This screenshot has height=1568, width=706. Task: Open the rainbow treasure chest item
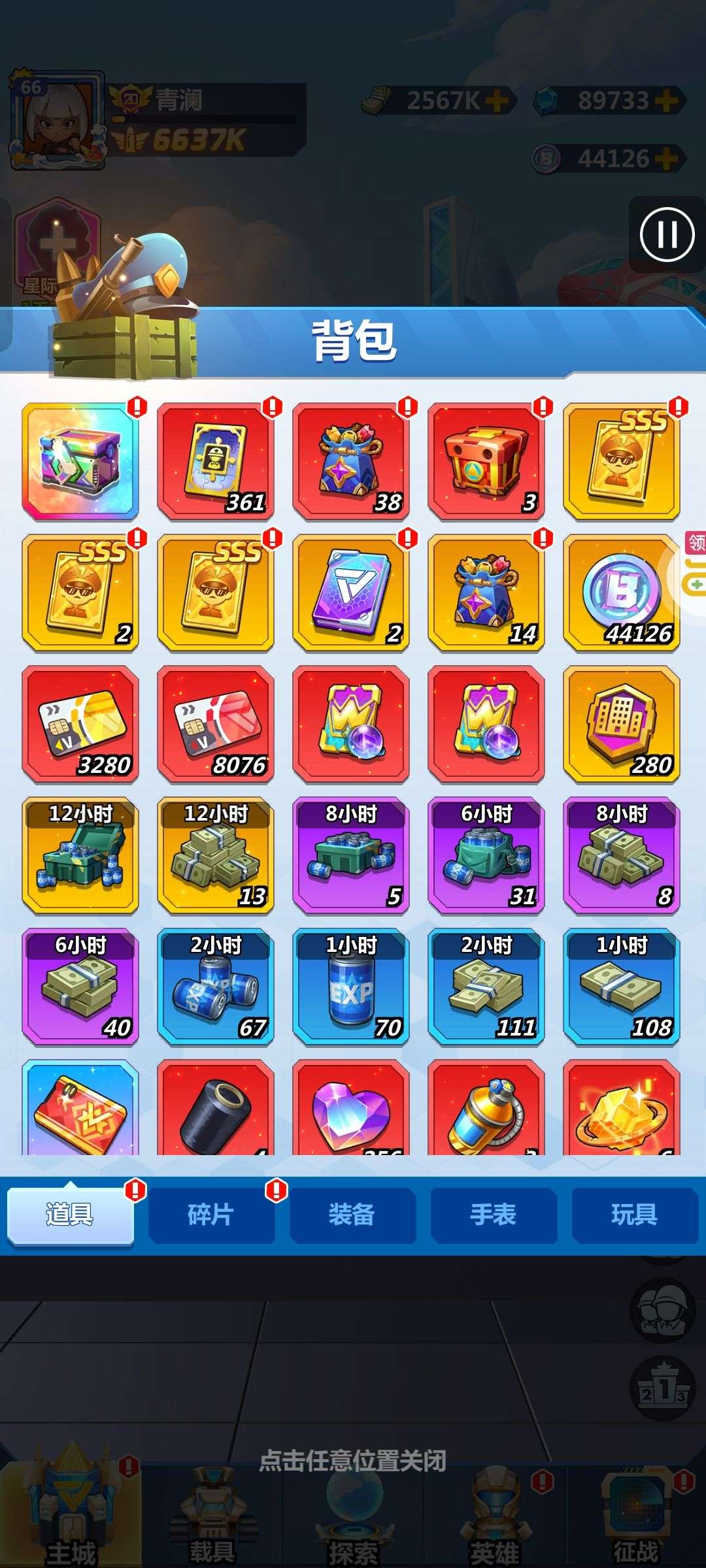click(x=80, y=461)
